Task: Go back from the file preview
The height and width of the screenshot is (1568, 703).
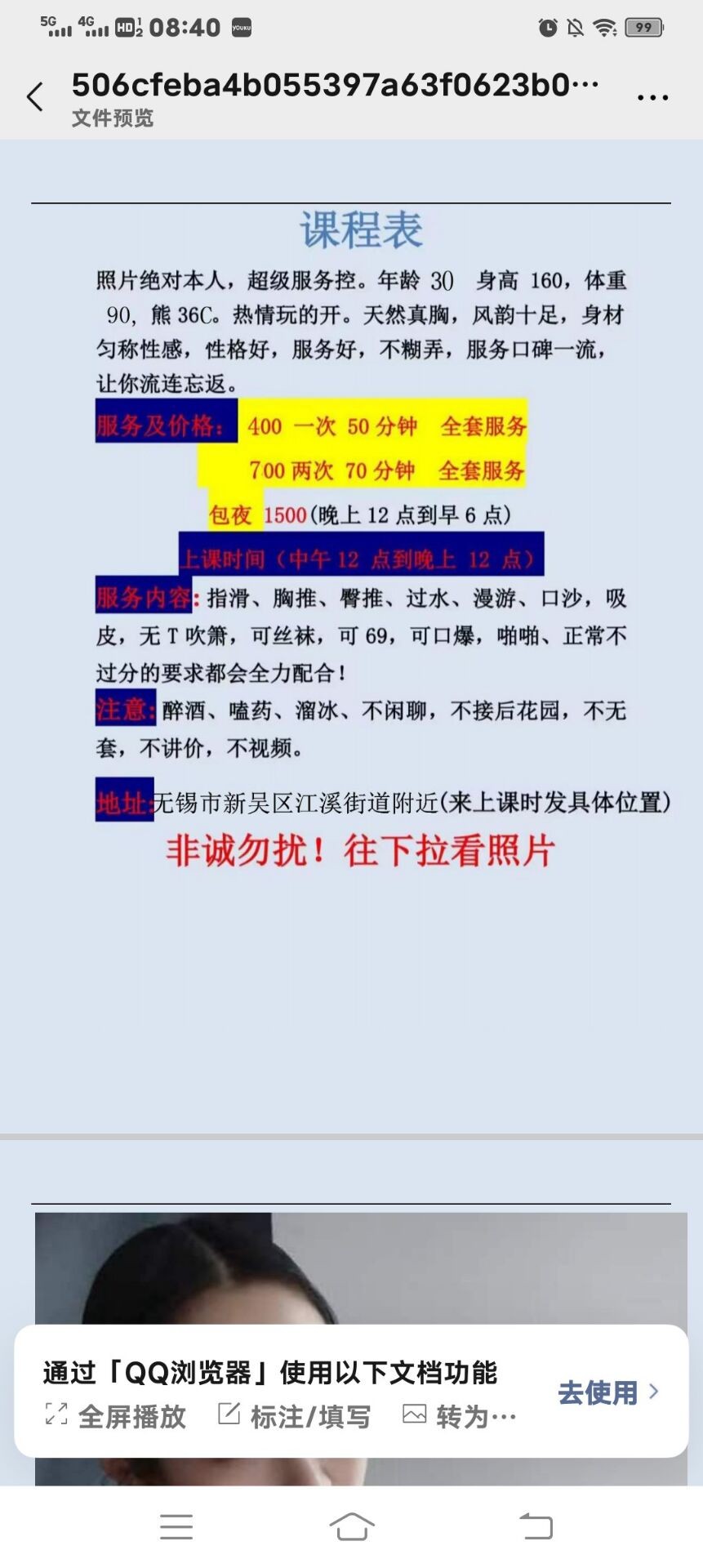Action: (x=35, y=97)
